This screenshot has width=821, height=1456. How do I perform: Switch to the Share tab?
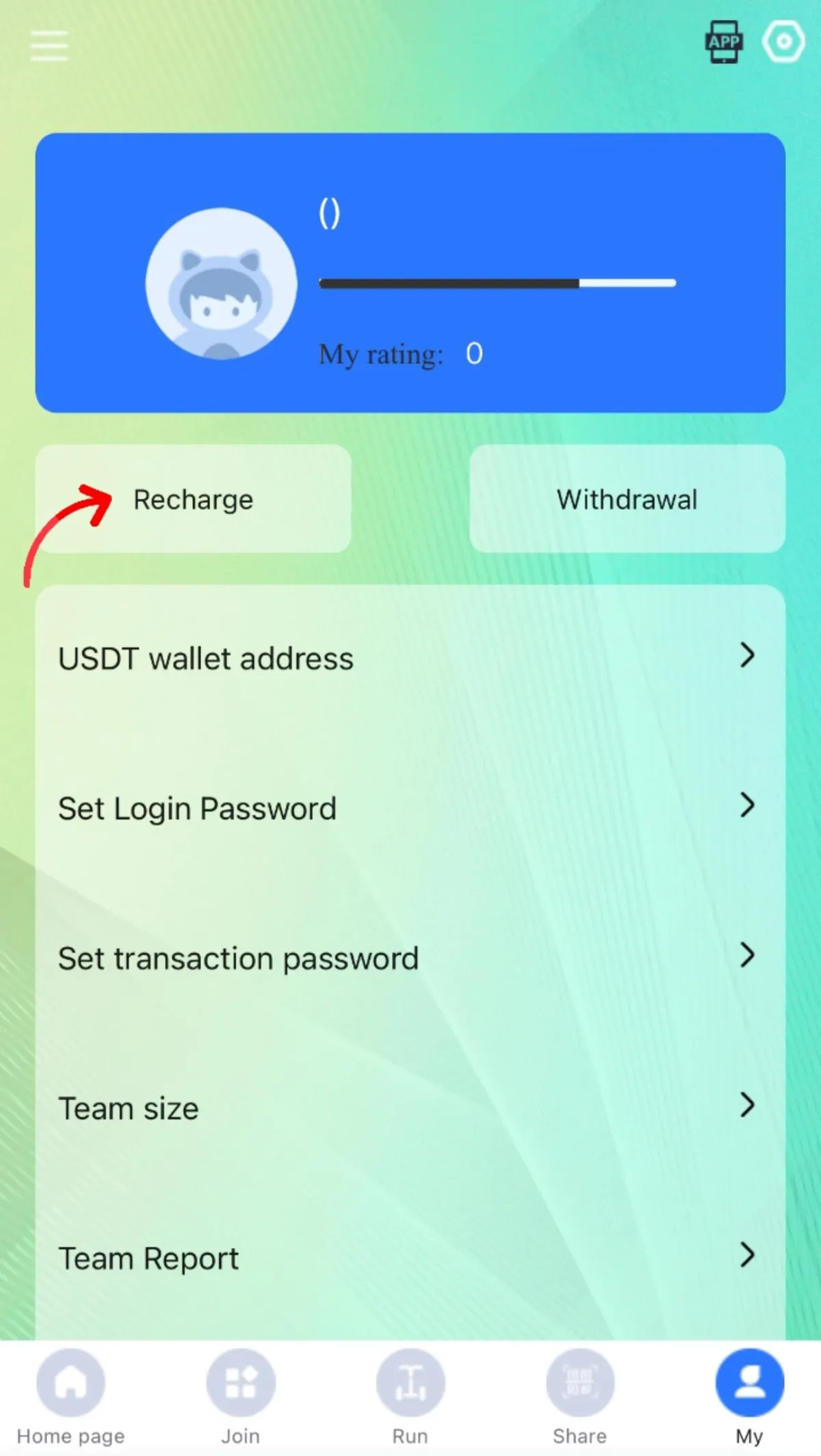pyautogui.click(x=579, y=1397)
